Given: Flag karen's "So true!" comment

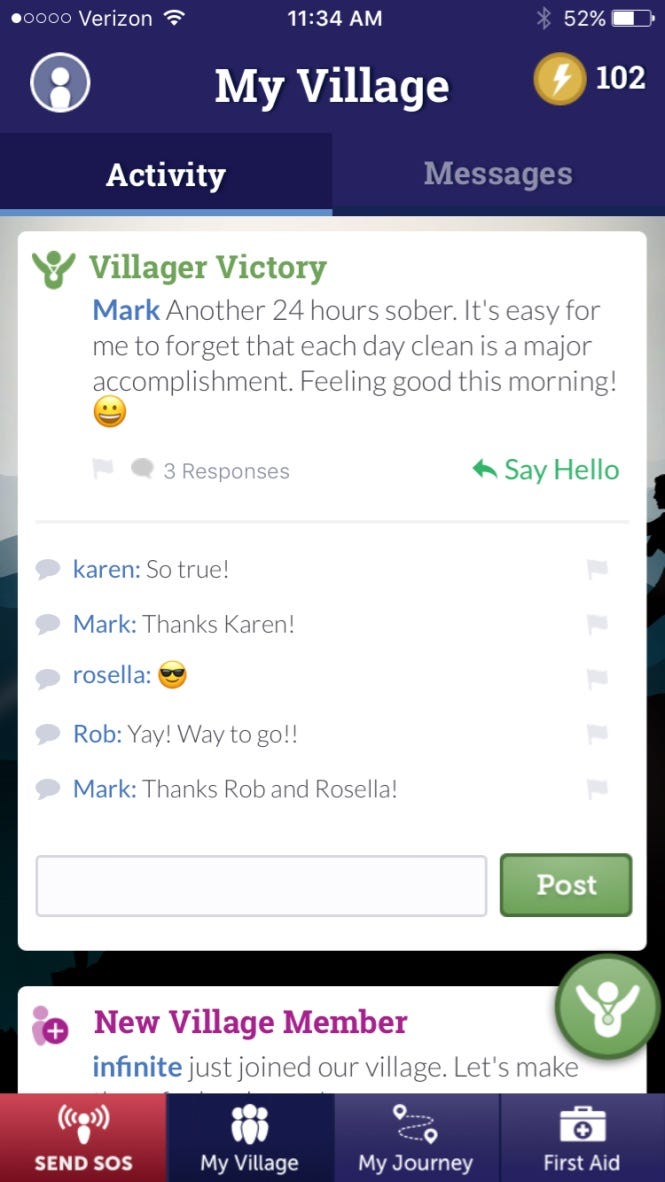Looking at the screenshot, I should click(597, 570).
